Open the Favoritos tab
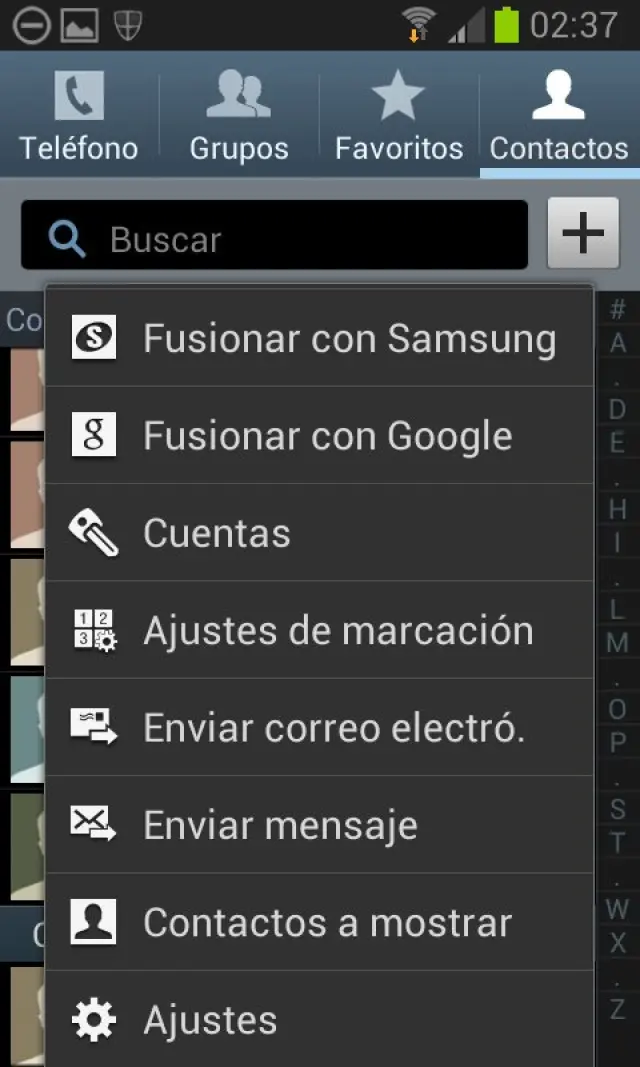 click(x=398, y=116)
